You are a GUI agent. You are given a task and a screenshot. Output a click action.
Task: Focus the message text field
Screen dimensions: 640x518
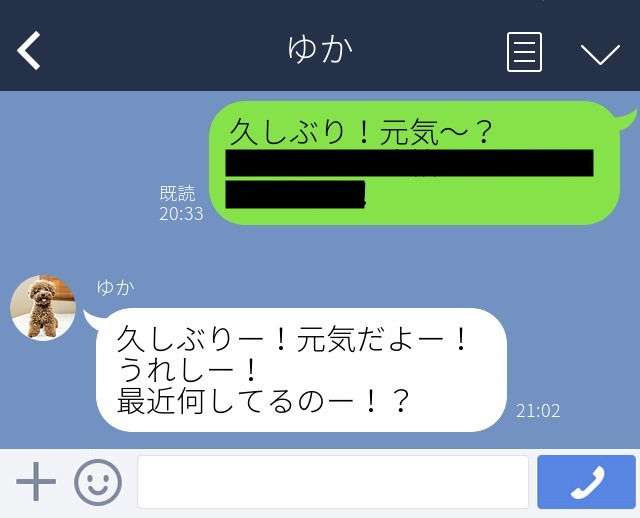332,482
